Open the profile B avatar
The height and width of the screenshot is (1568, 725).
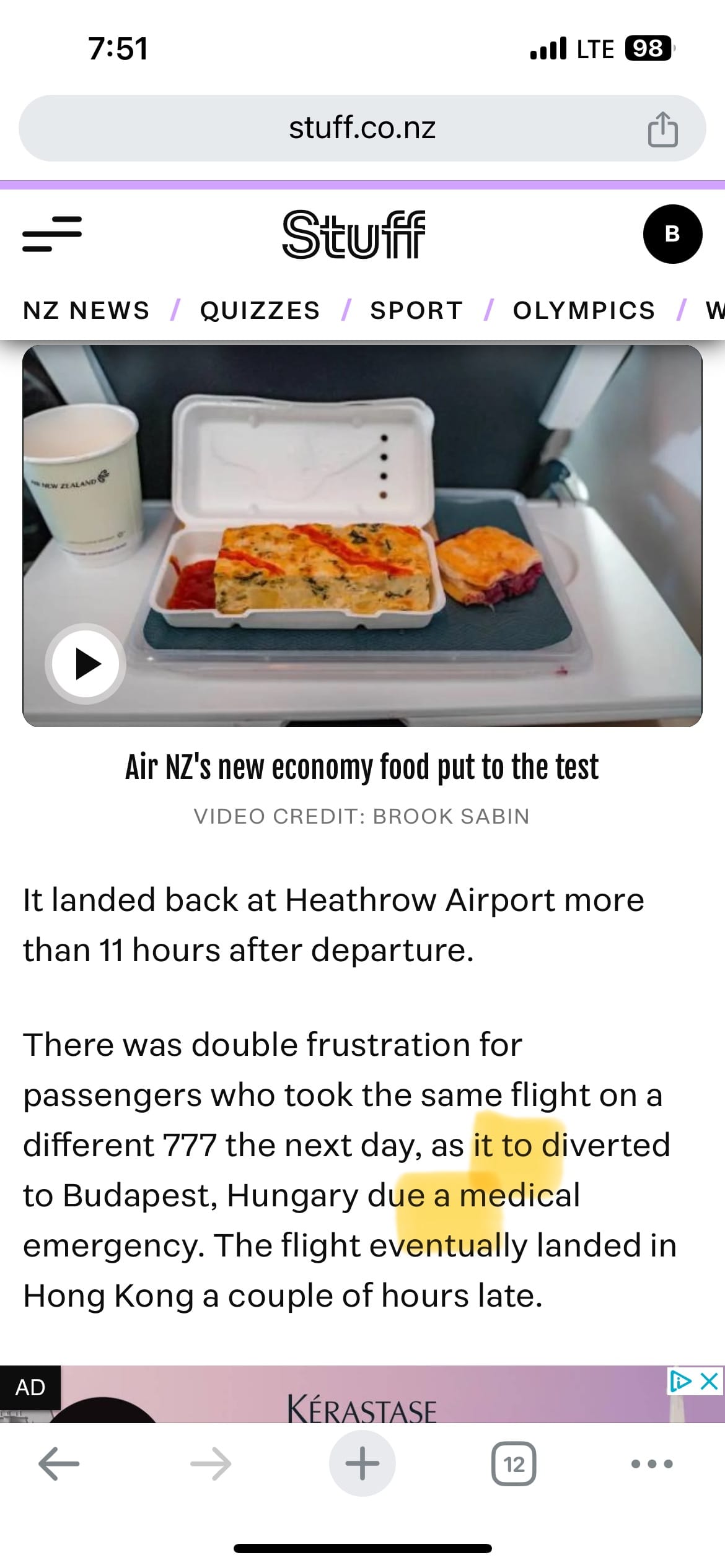pyautogui.click(x=672, y=234)
